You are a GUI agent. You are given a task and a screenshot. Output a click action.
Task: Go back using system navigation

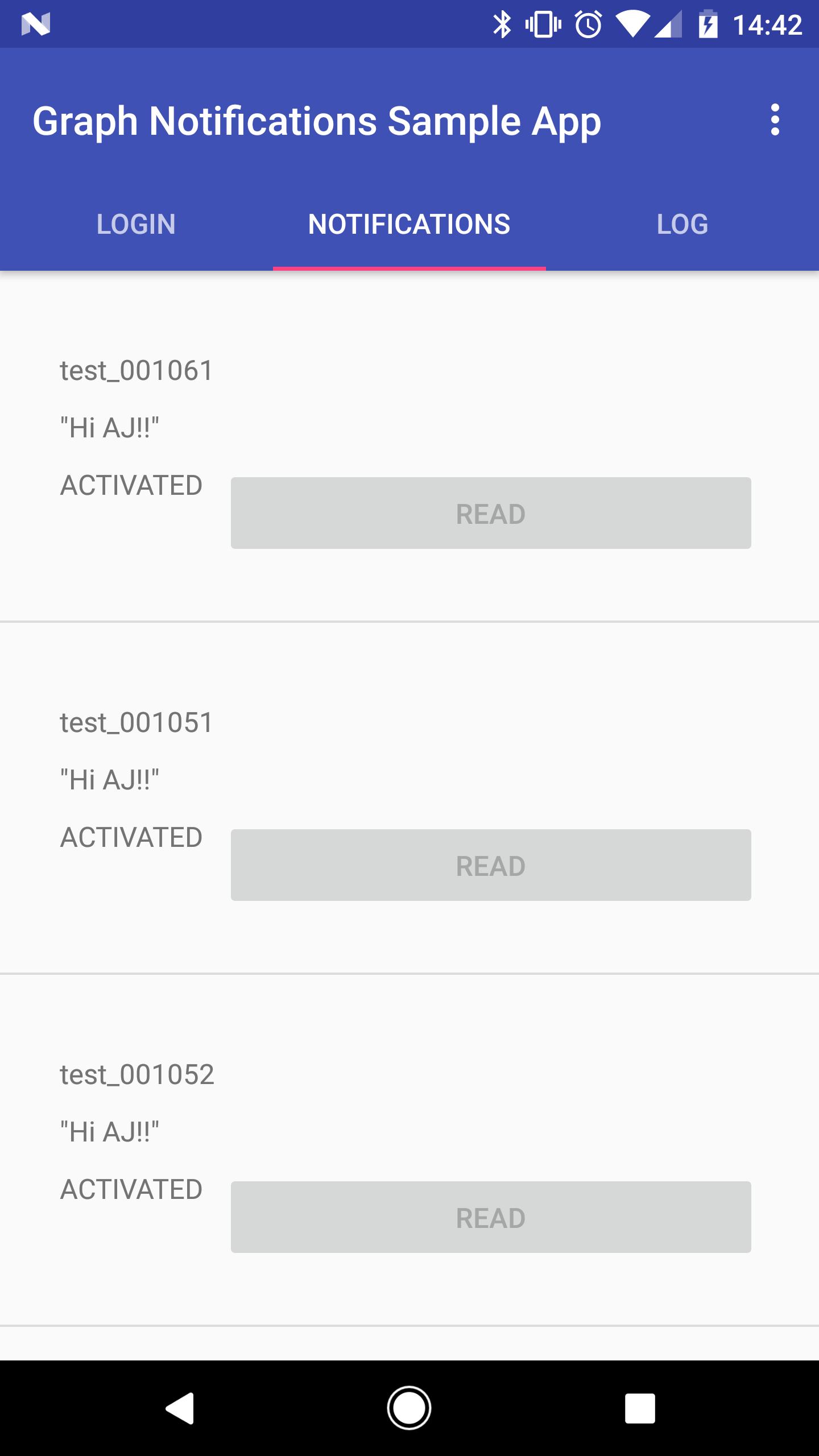click(181, 1408)
